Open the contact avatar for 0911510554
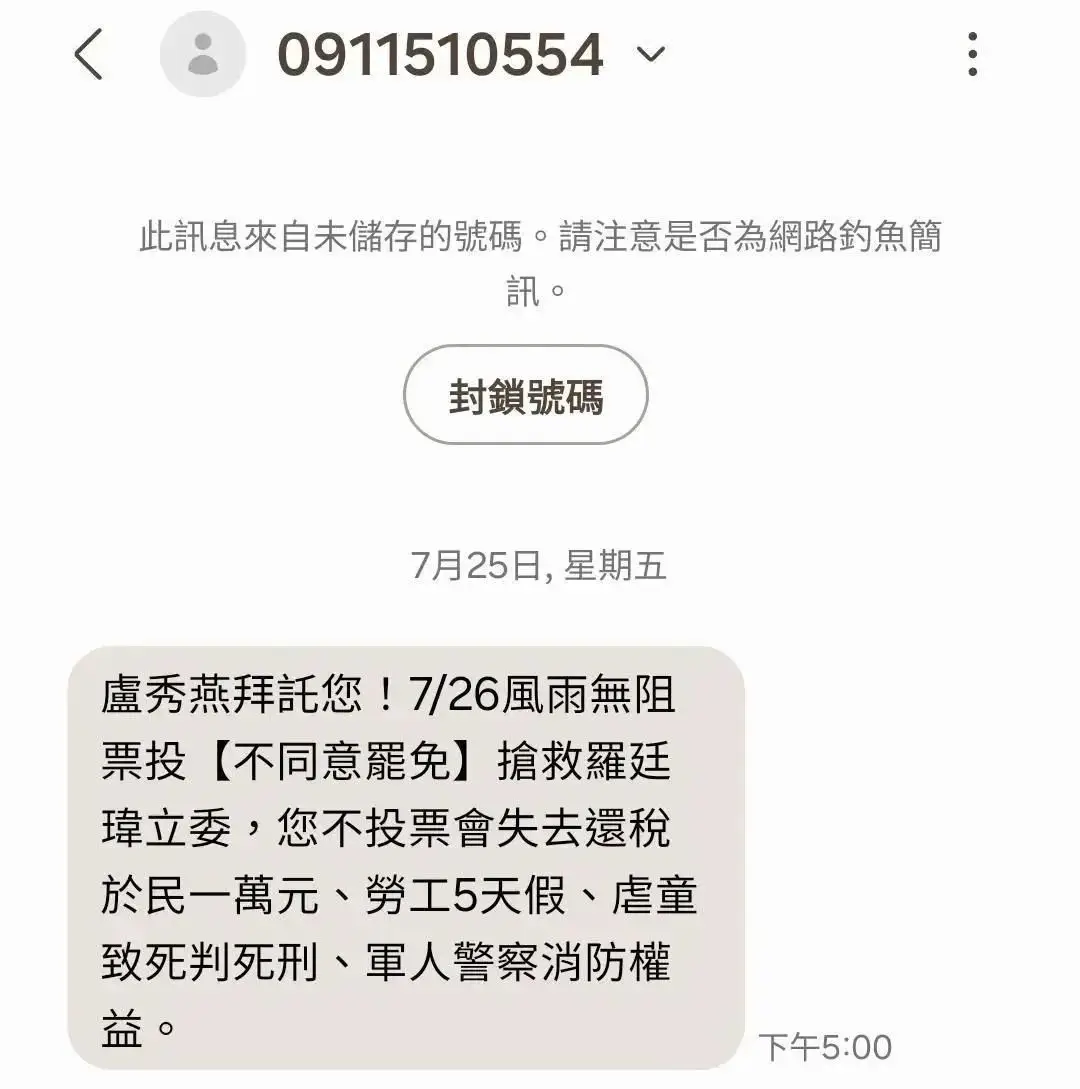Image resolution: width=1080 pixels, height=1089 pixels. [203, 54]
